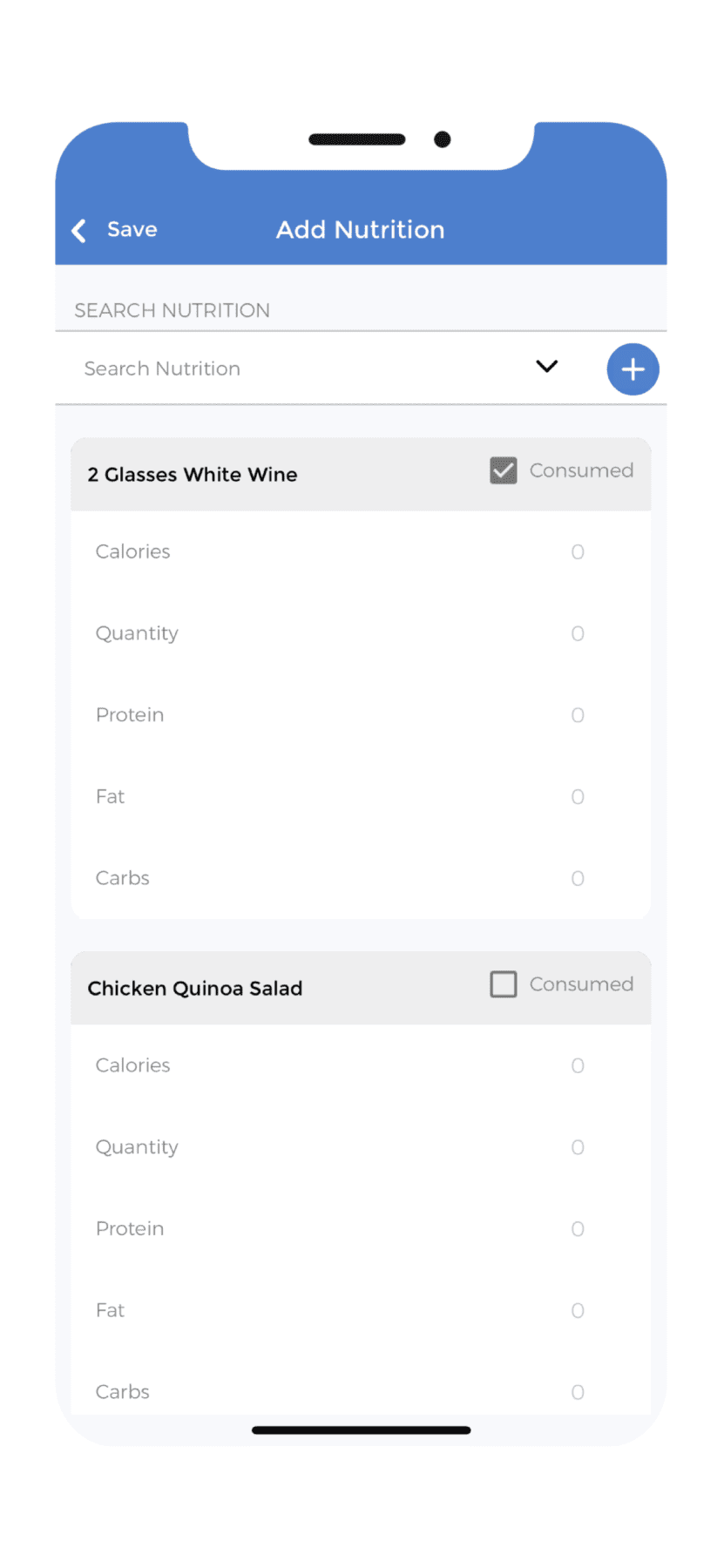Open nutrition options via the dropdown arrow
The image size is (724, 1568).
click(547, 367)
